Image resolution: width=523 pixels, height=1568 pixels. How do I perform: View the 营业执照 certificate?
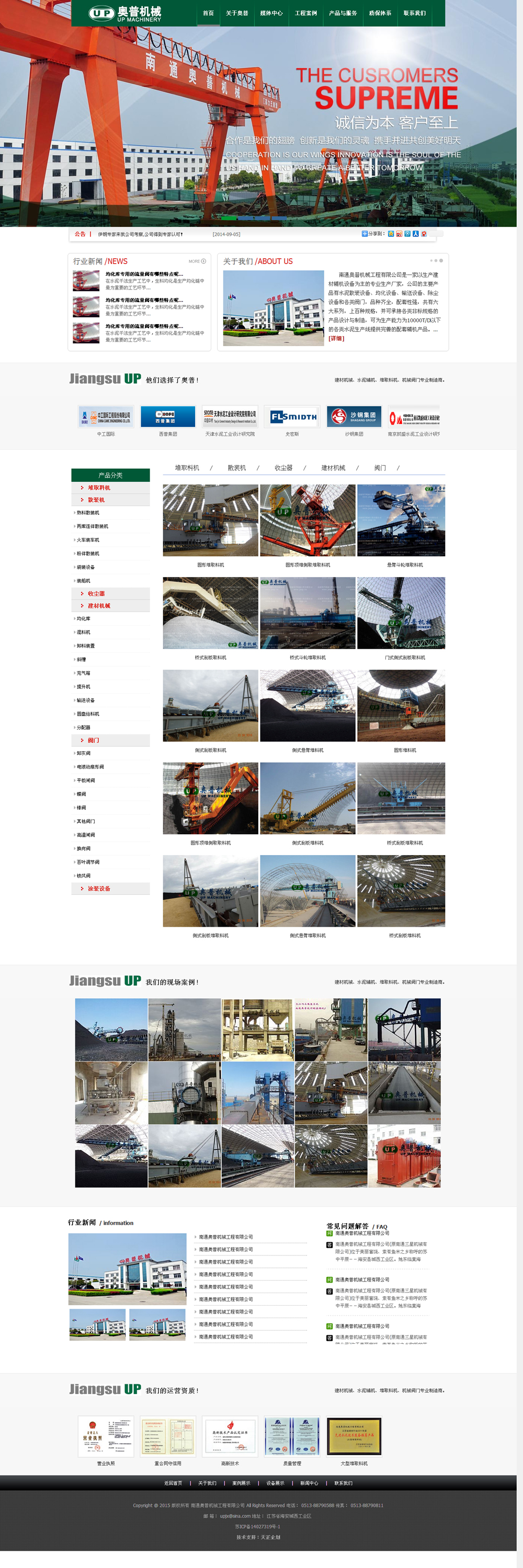[106, 1436]
